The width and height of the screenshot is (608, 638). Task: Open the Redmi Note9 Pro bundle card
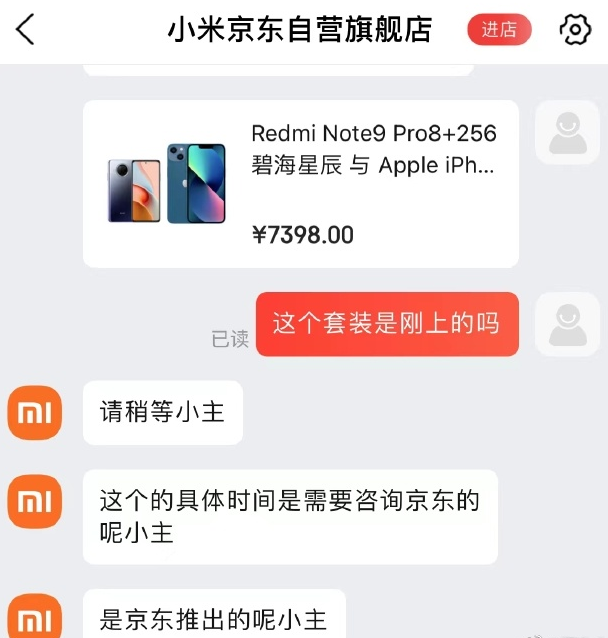(300, 184)
